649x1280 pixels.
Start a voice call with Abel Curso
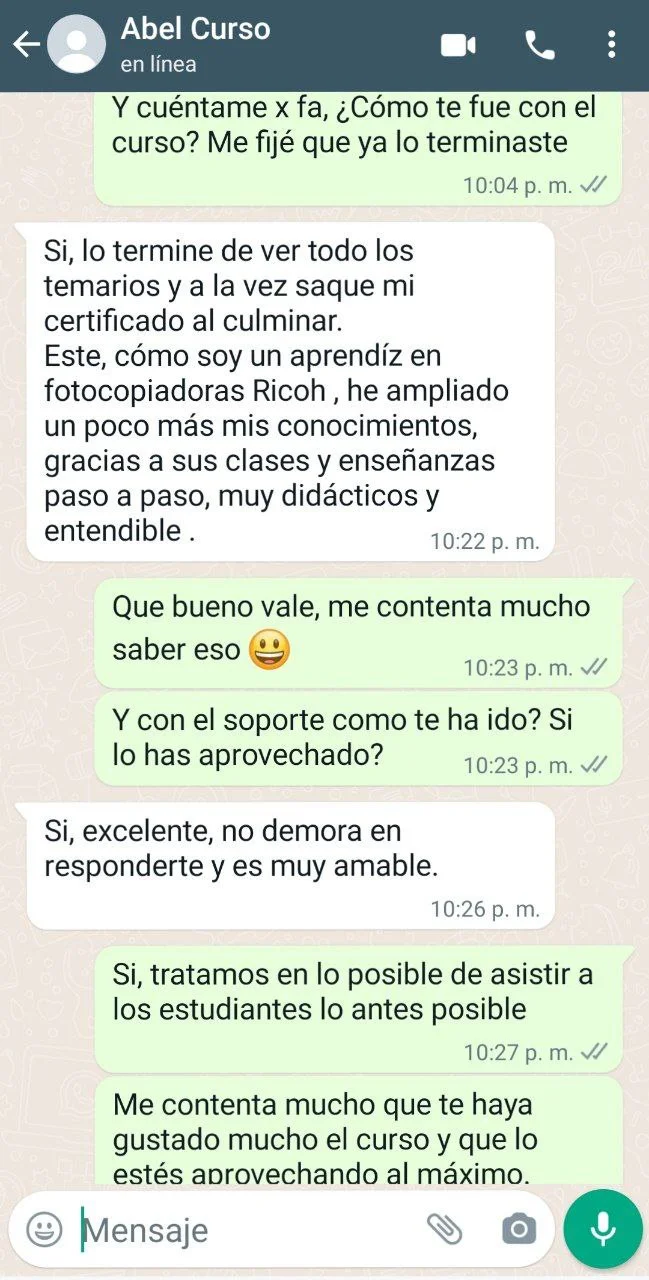539,45
